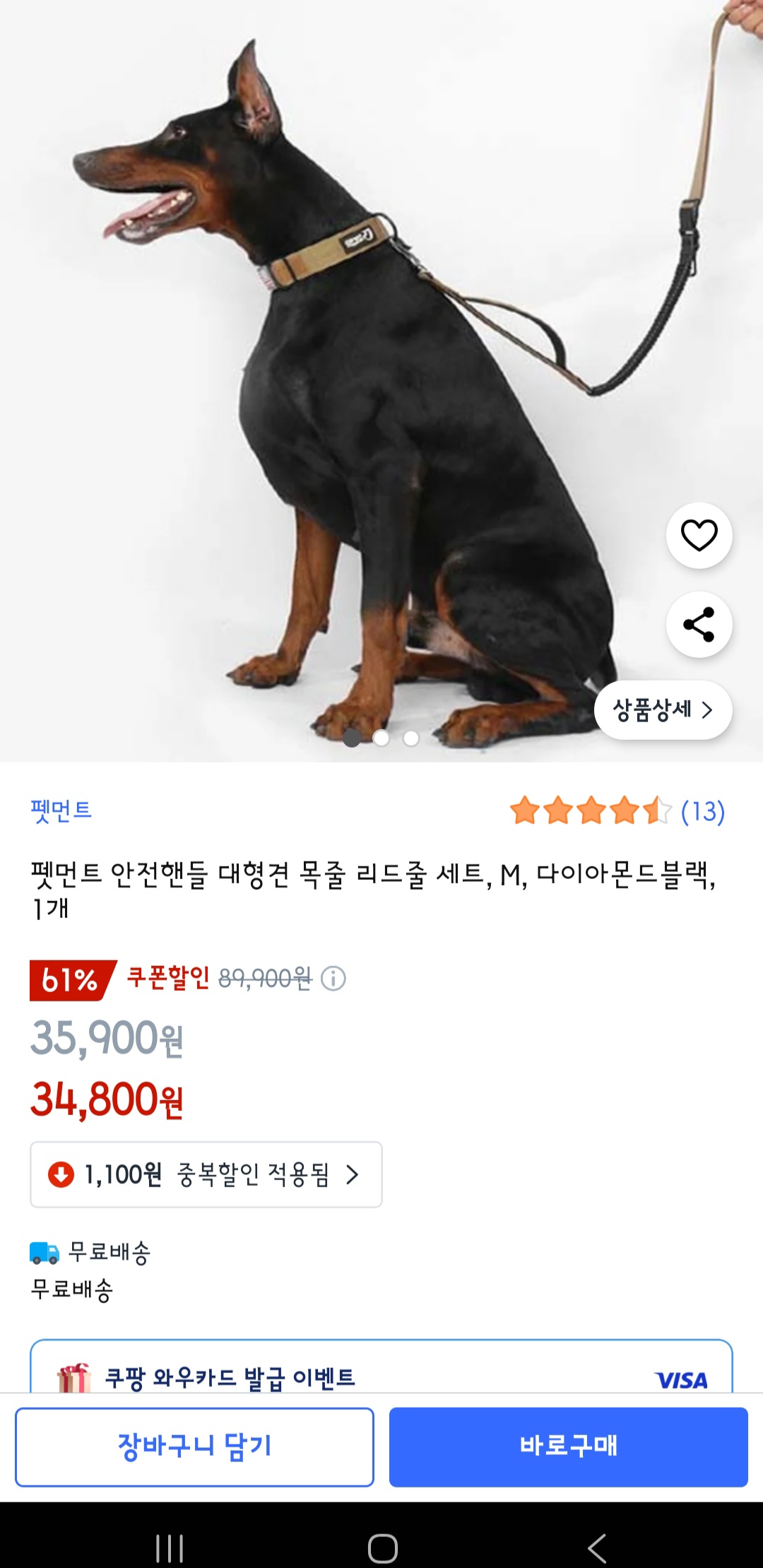
Task: Go back using the system back button
Action: click(597, 1548)
